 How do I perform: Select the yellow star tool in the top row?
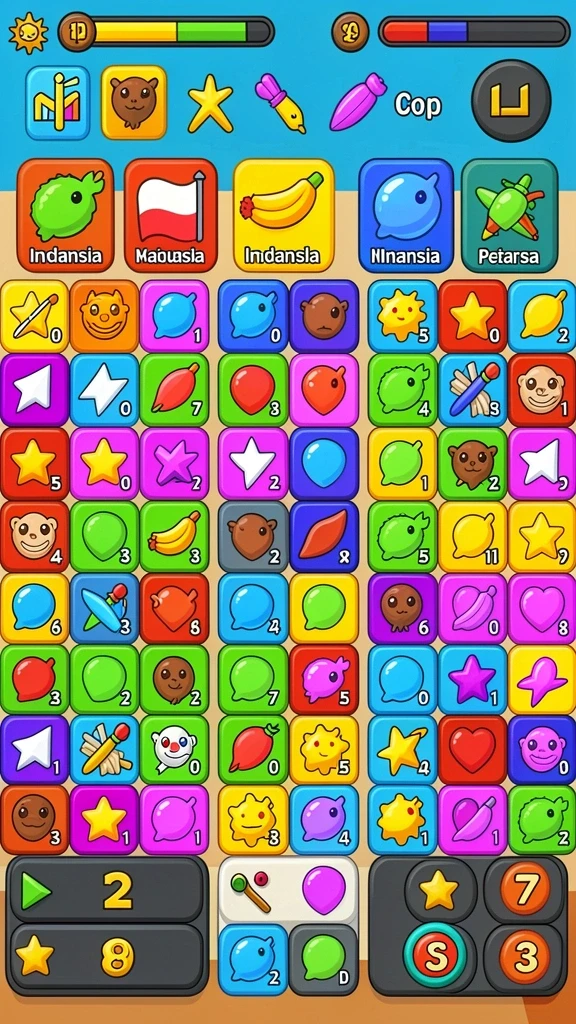[x=210, y=103]
